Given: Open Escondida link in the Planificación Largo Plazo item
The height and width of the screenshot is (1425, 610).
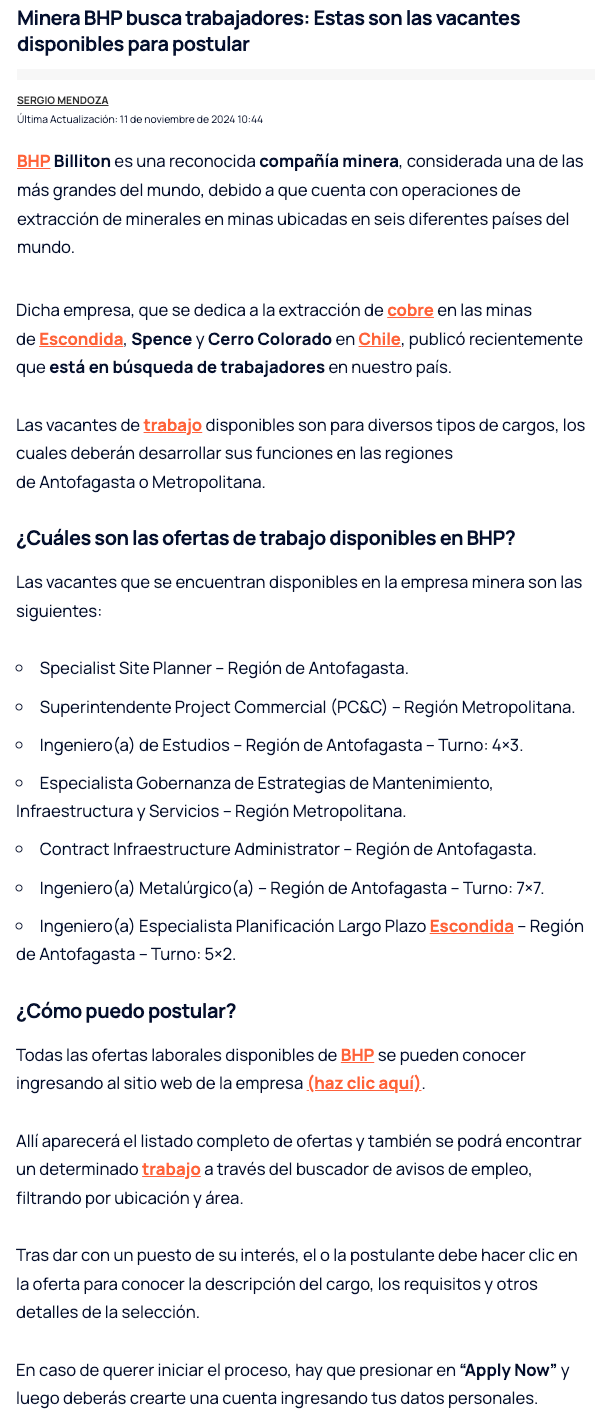Looking at the screenshot, I should tap(471, 926).
